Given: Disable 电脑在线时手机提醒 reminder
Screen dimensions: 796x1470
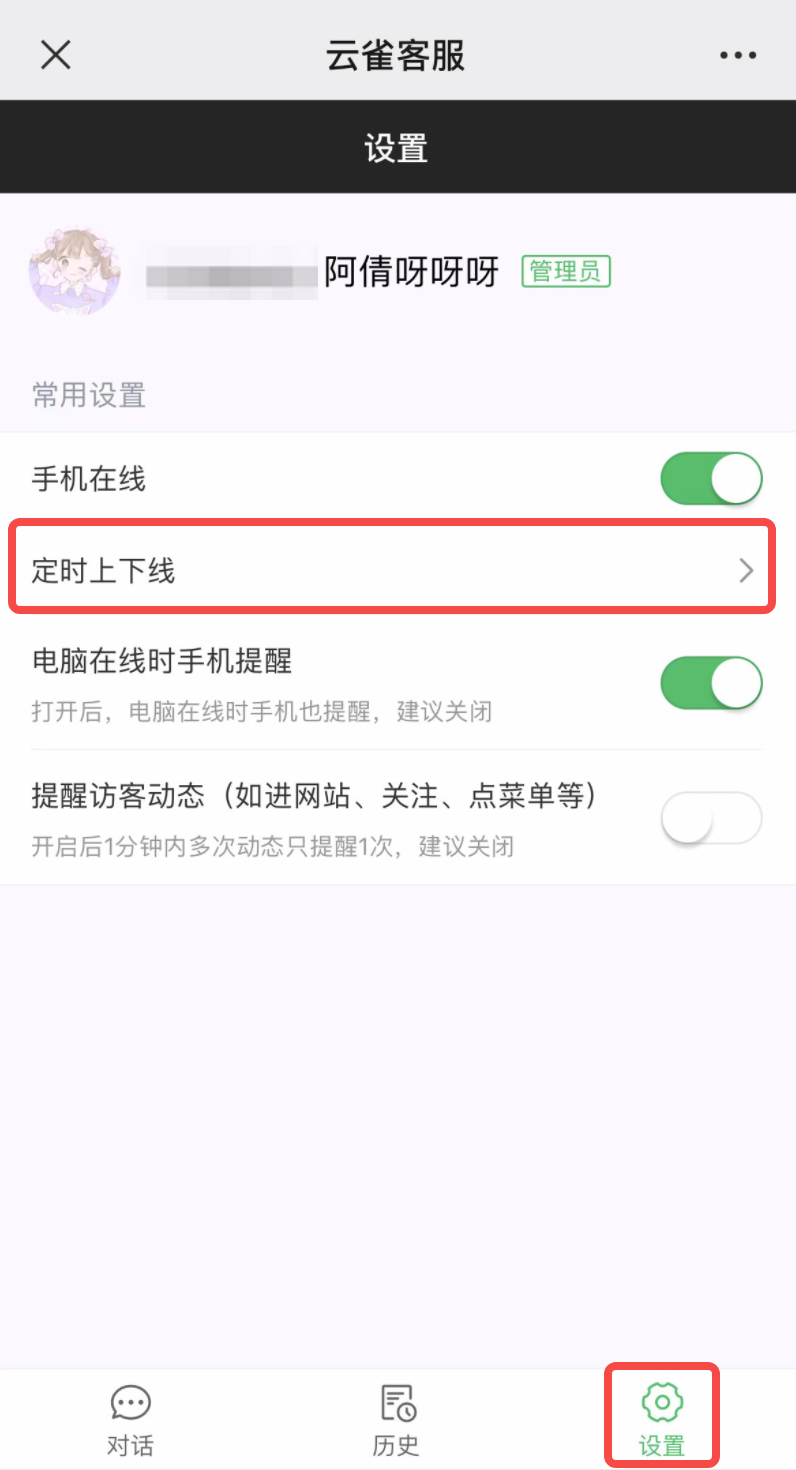Looking at the screenshot, I should [x=711, y=683].
